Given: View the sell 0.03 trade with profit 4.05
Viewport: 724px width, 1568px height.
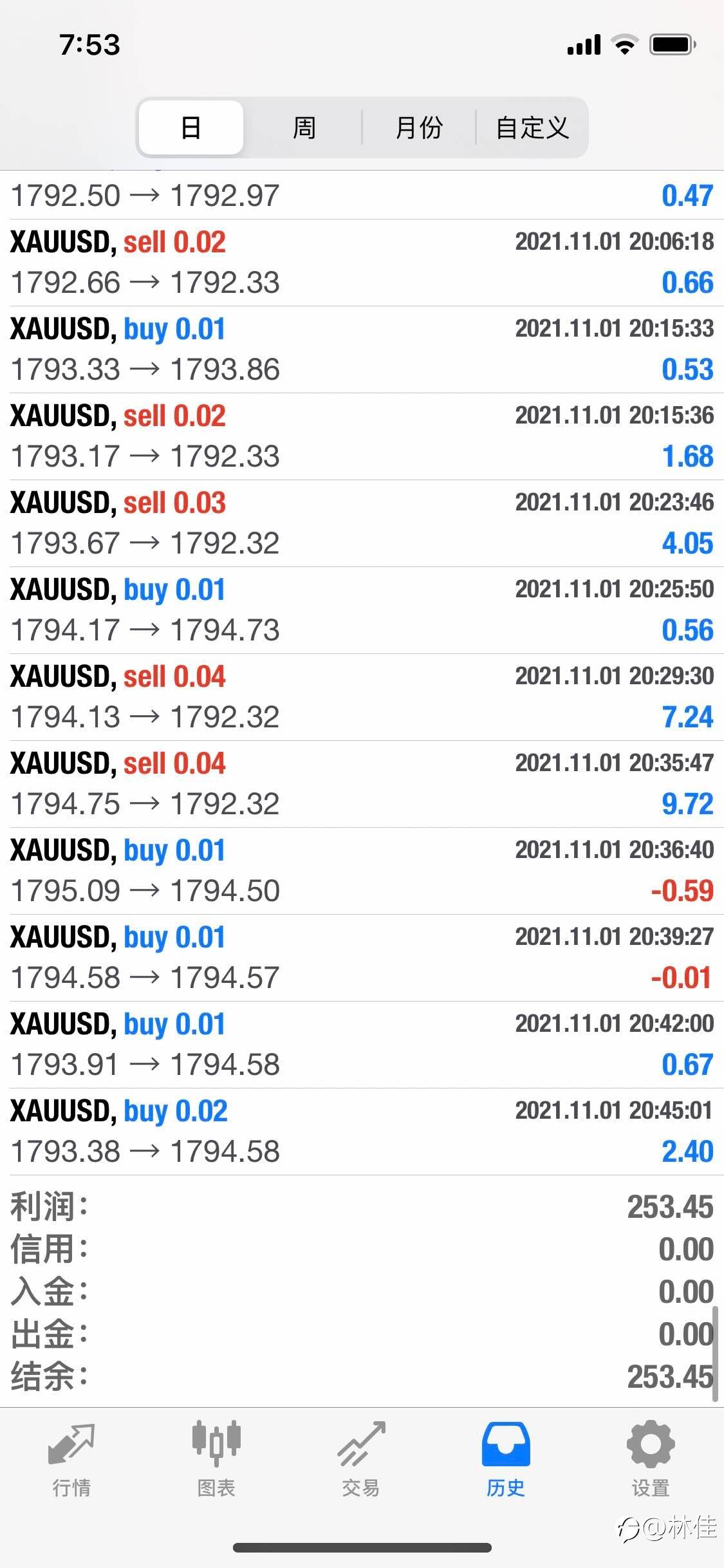Looking at the screenshot, I should pos(362,523).
